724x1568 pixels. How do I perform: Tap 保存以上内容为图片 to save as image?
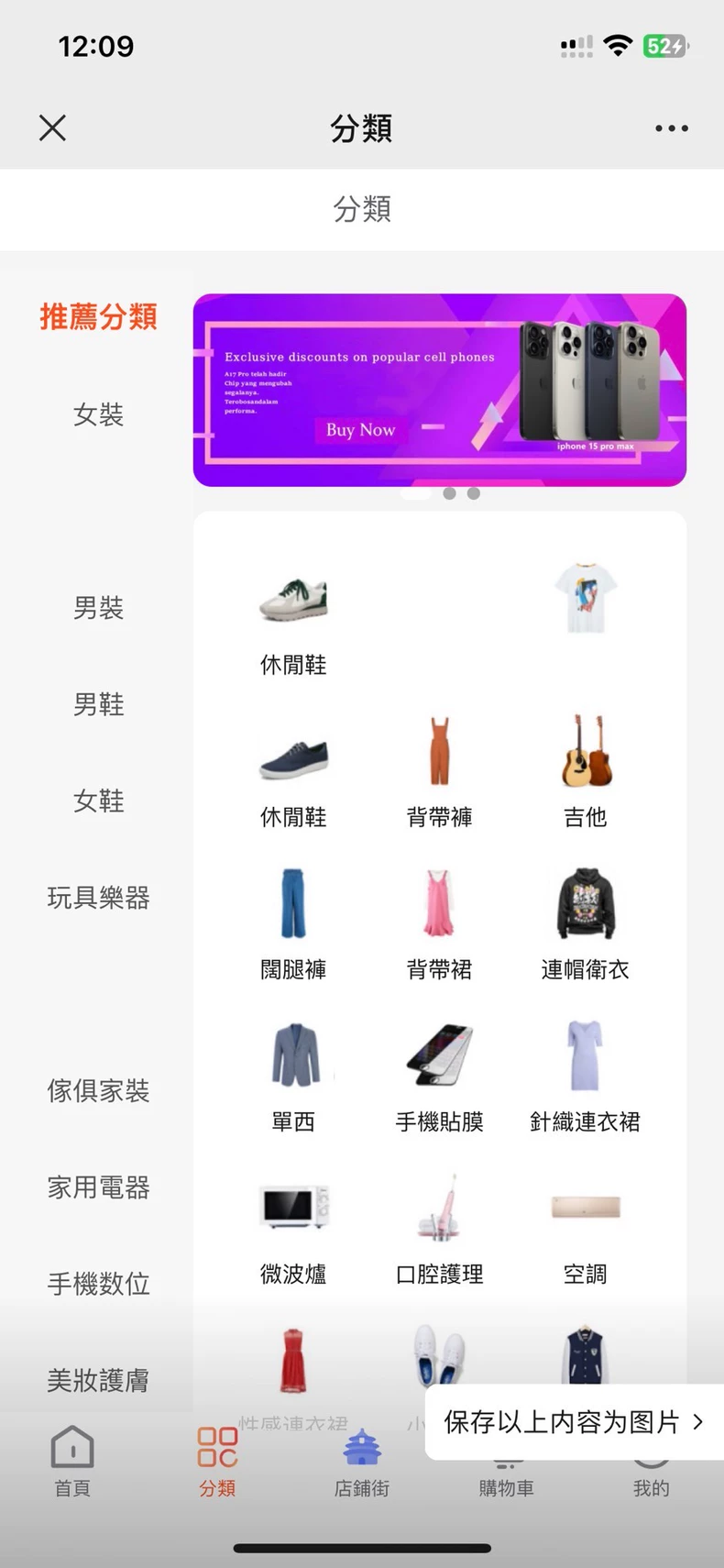coord(575,1421)
